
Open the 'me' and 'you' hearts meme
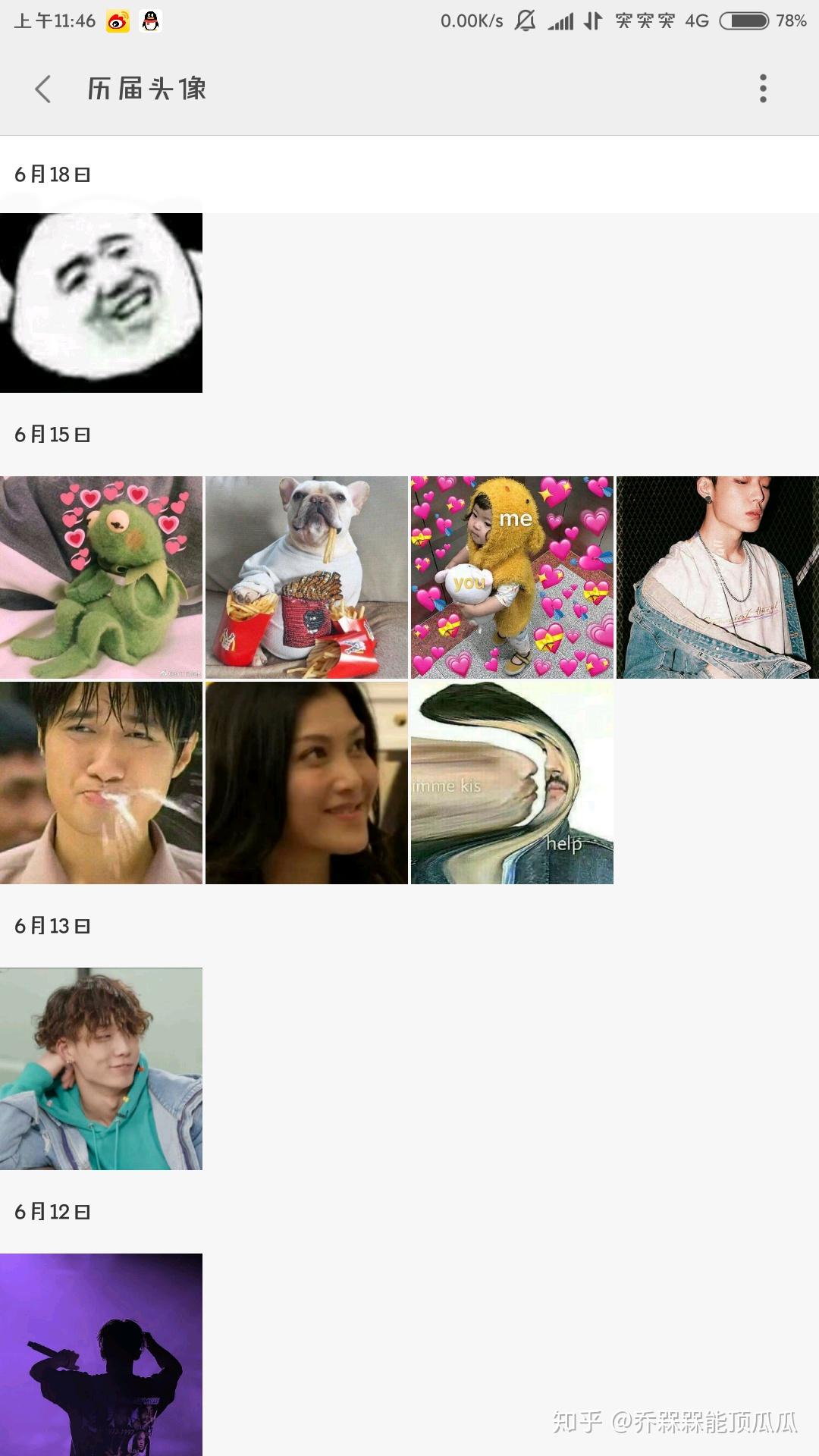(512, 577)
